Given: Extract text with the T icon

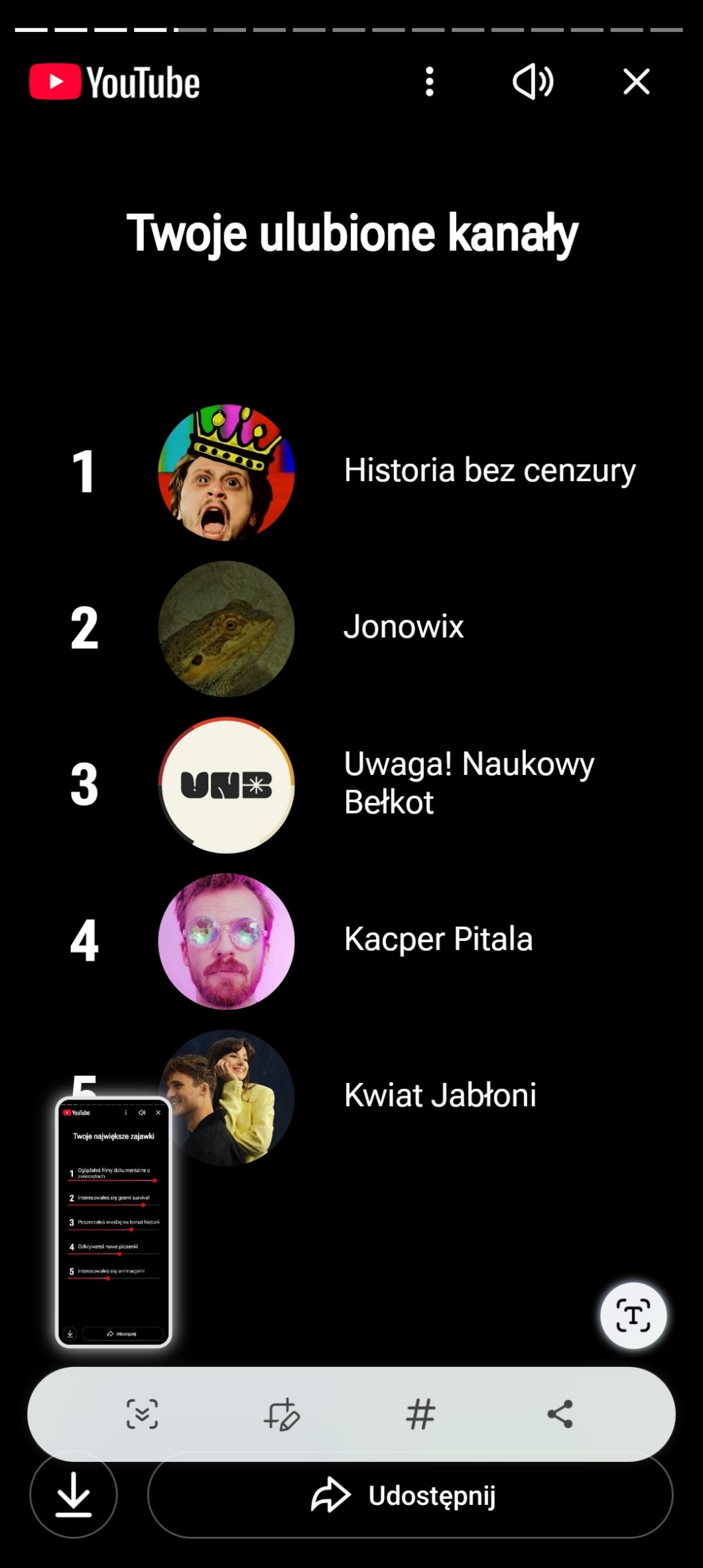Looking at the screenshot, I should [x=633, y=1316].
